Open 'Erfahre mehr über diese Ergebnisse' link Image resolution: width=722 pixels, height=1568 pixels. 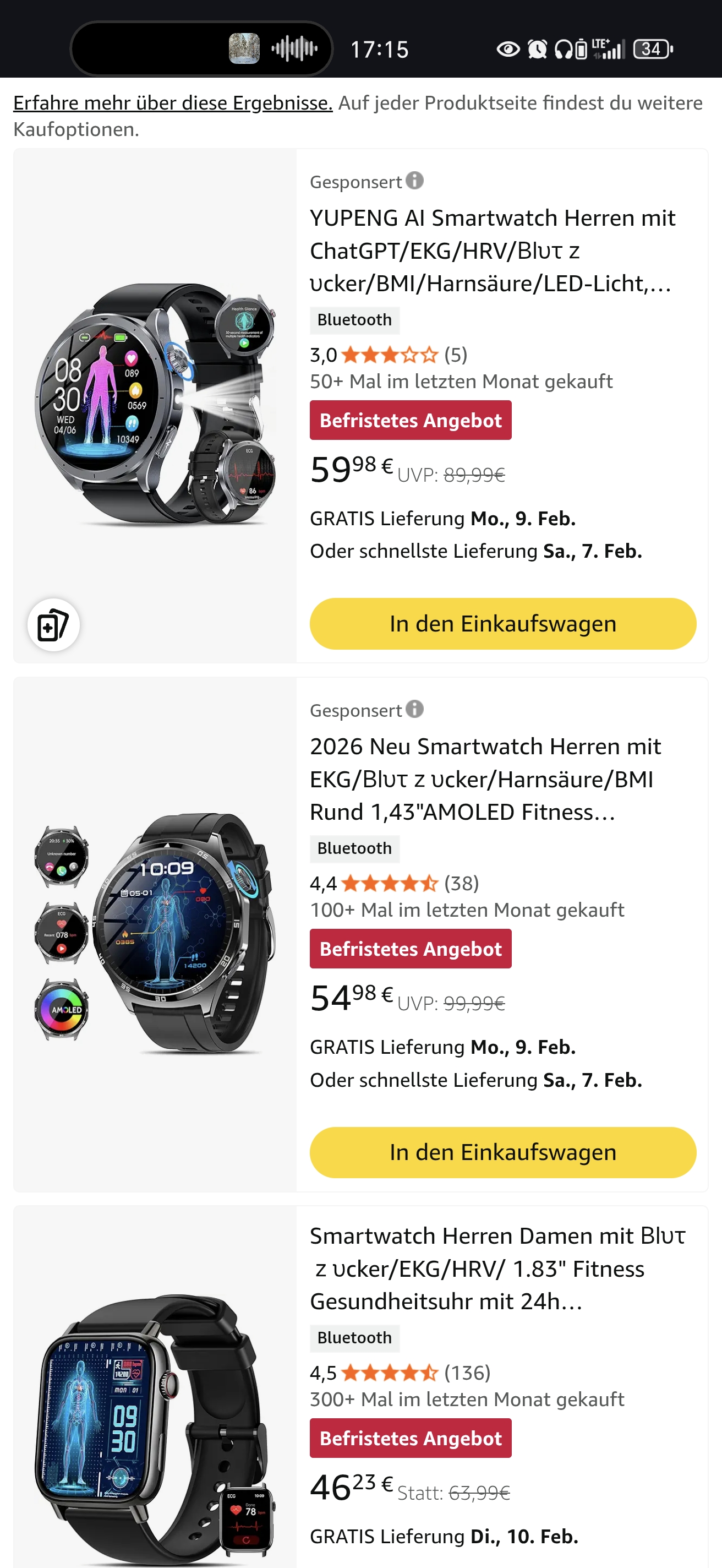pos(173,103)
